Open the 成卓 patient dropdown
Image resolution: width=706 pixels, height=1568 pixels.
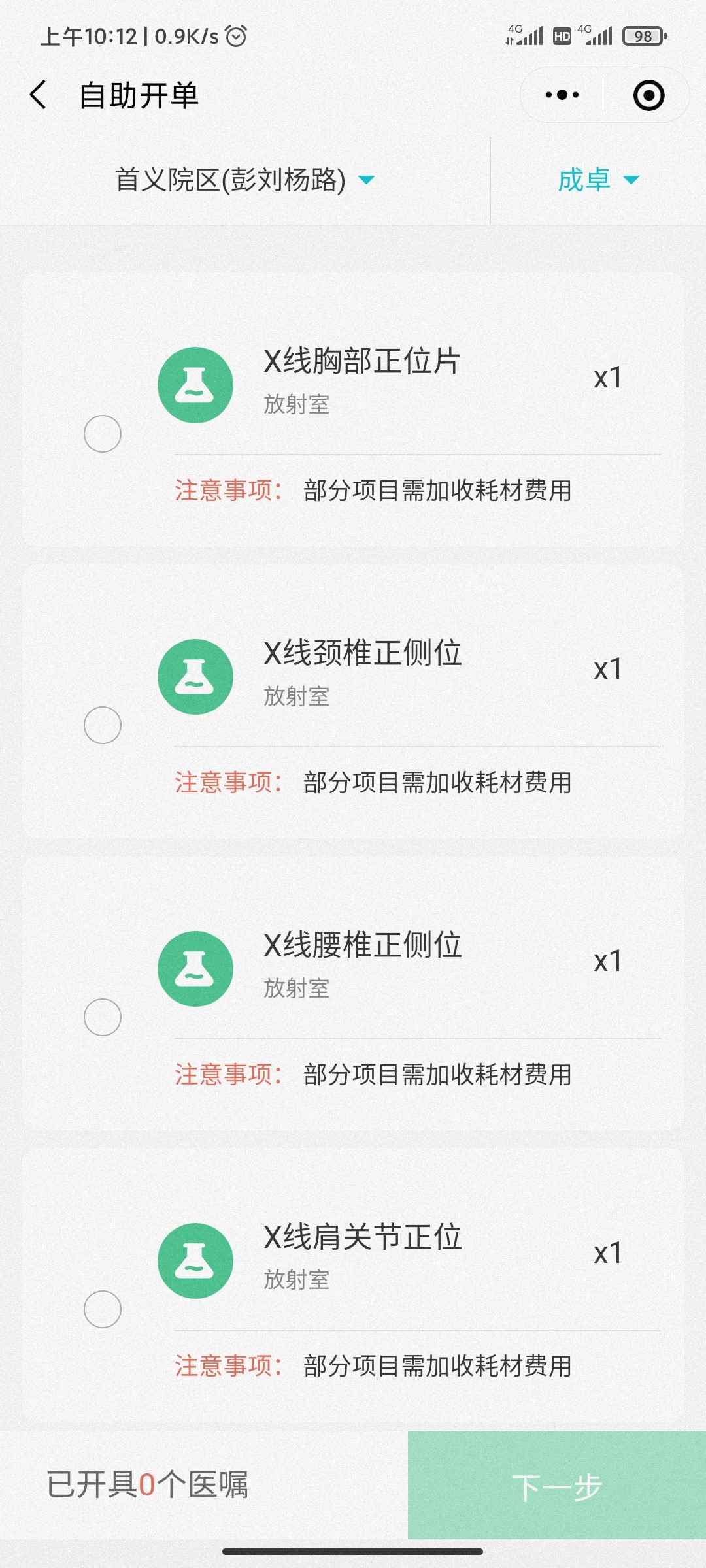click(x=598, y=180)
